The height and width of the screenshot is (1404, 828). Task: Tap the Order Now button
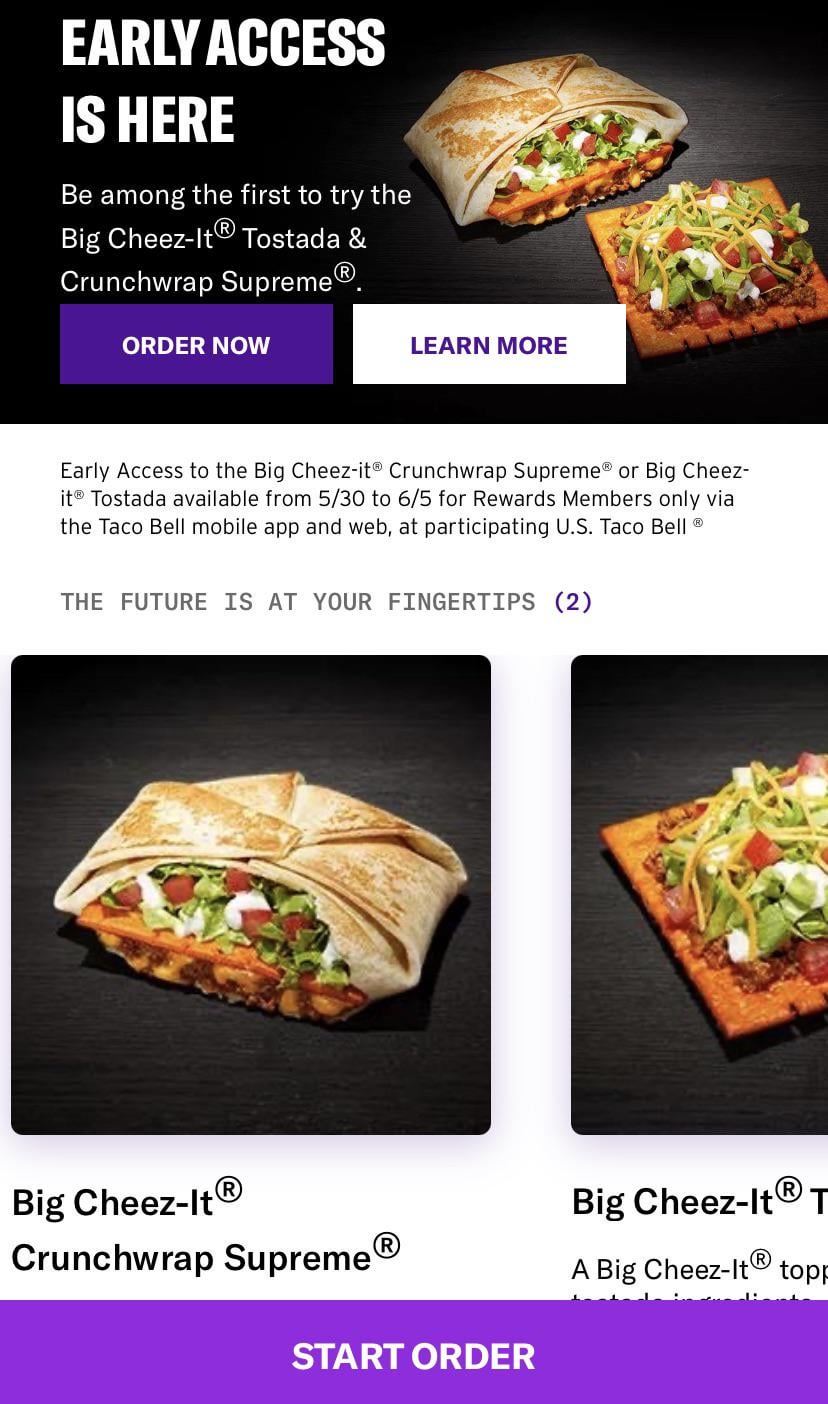pos(196,344)
